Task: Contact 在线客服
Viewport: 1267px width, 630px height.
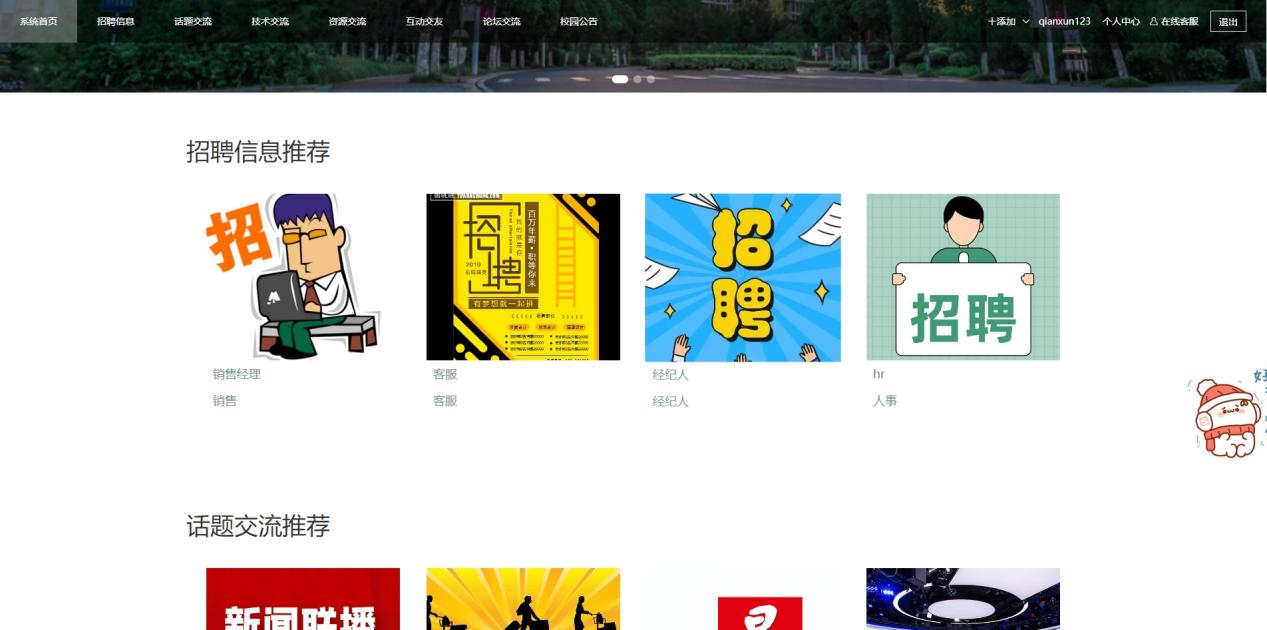Action: point(1174,21)
